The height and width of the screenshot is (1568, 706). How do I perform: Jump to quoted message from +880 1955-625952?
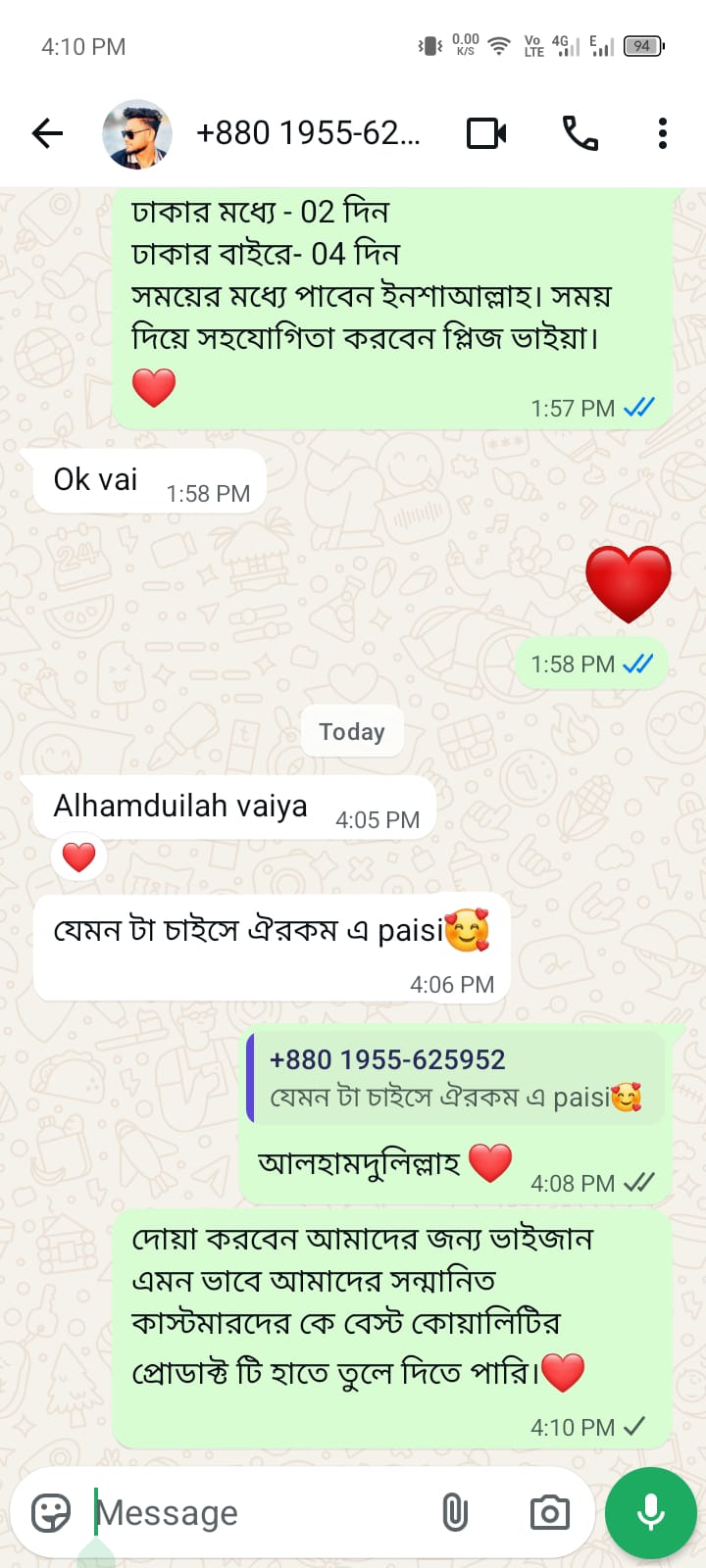pyautogui.click(x=456, y=1078)
